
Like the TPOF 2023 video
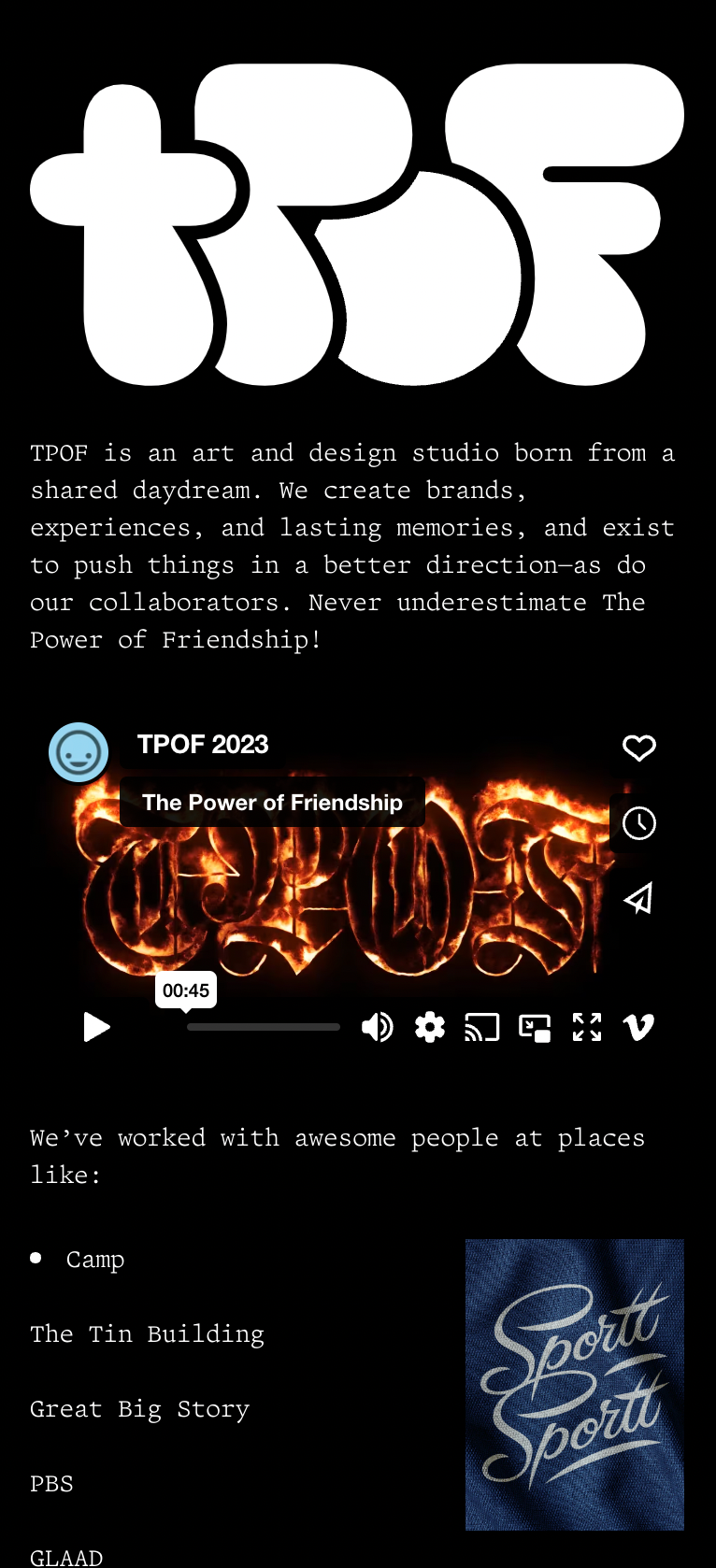pos(639,748)
